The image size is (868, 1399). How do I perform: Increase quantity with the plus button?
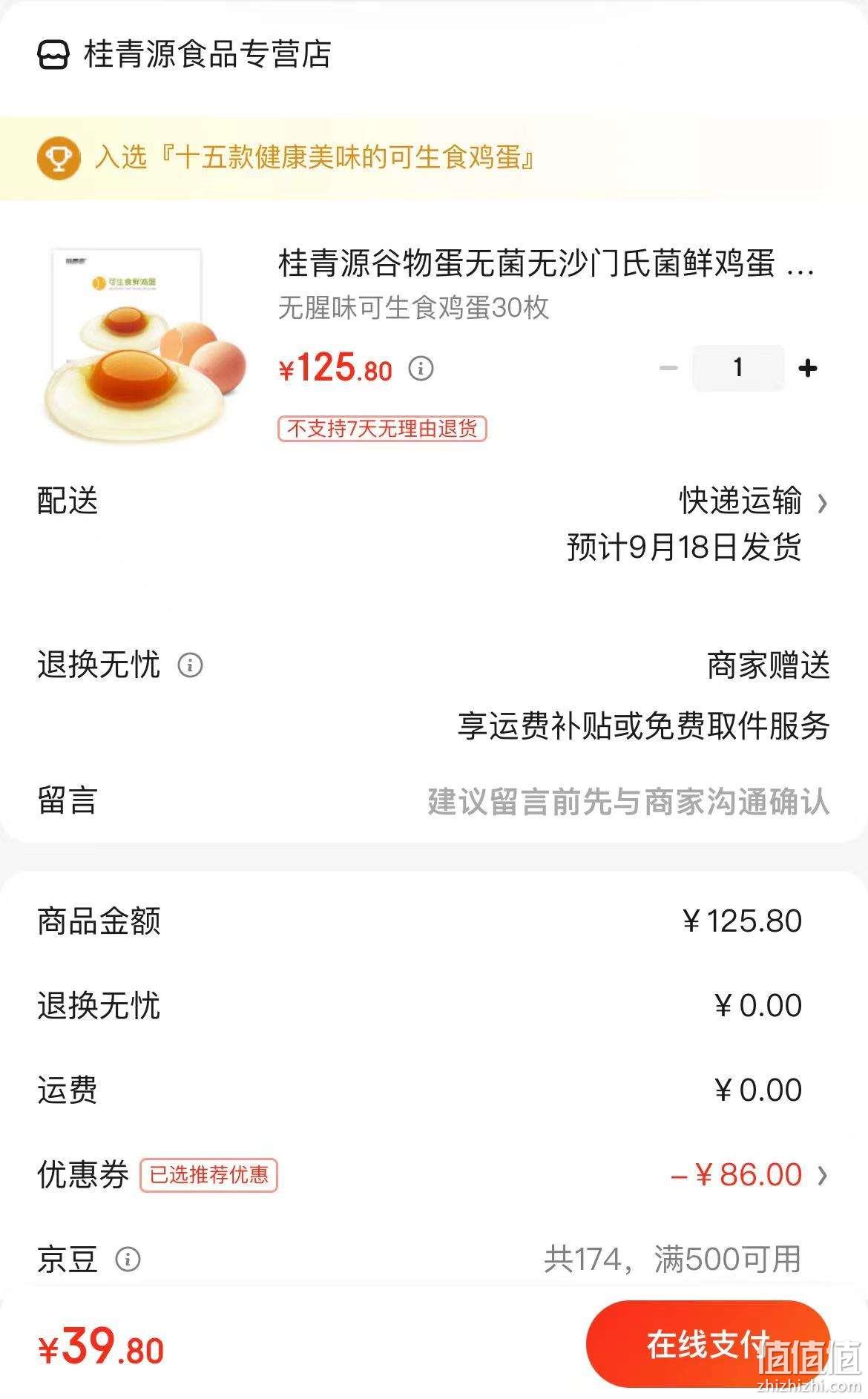(808, 368)
